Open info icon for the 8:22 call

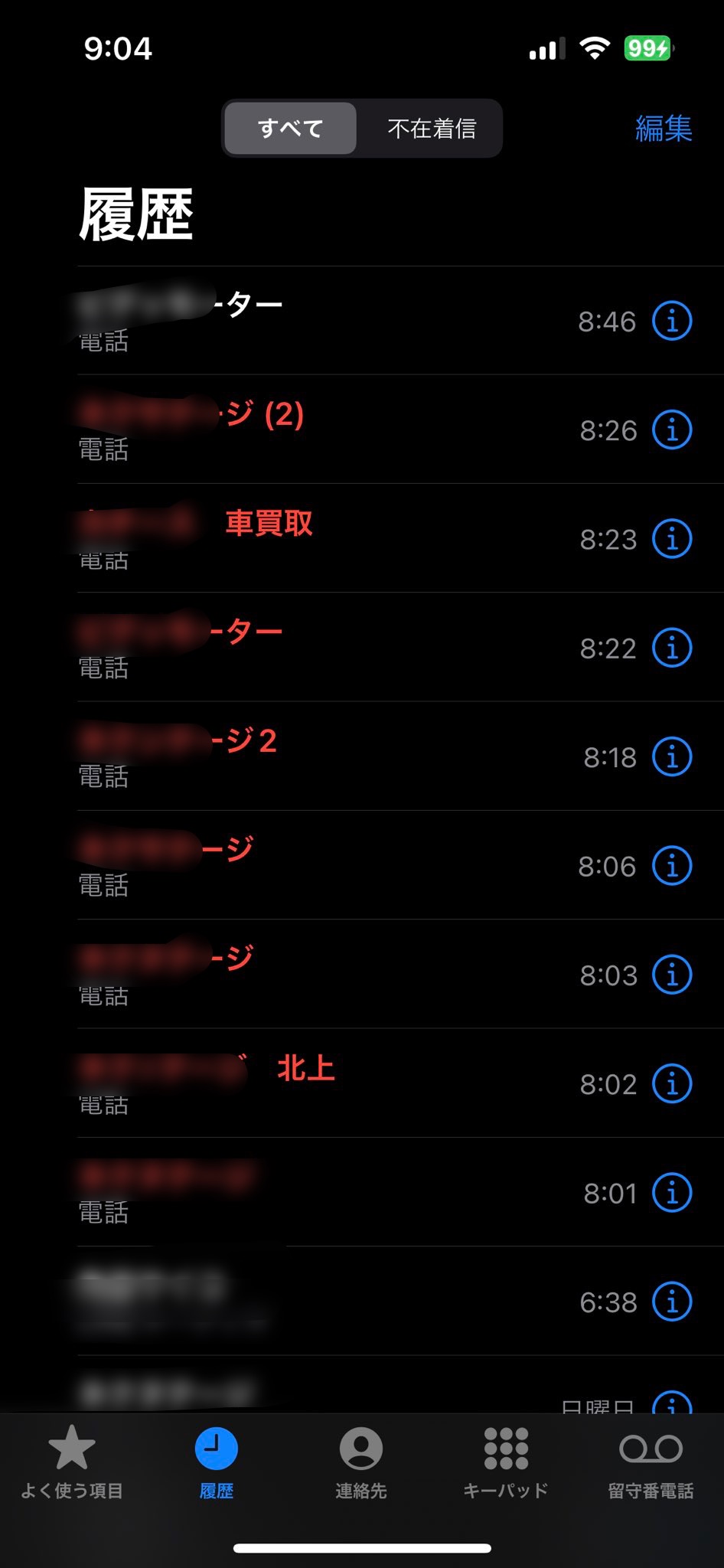click(671, 648)
